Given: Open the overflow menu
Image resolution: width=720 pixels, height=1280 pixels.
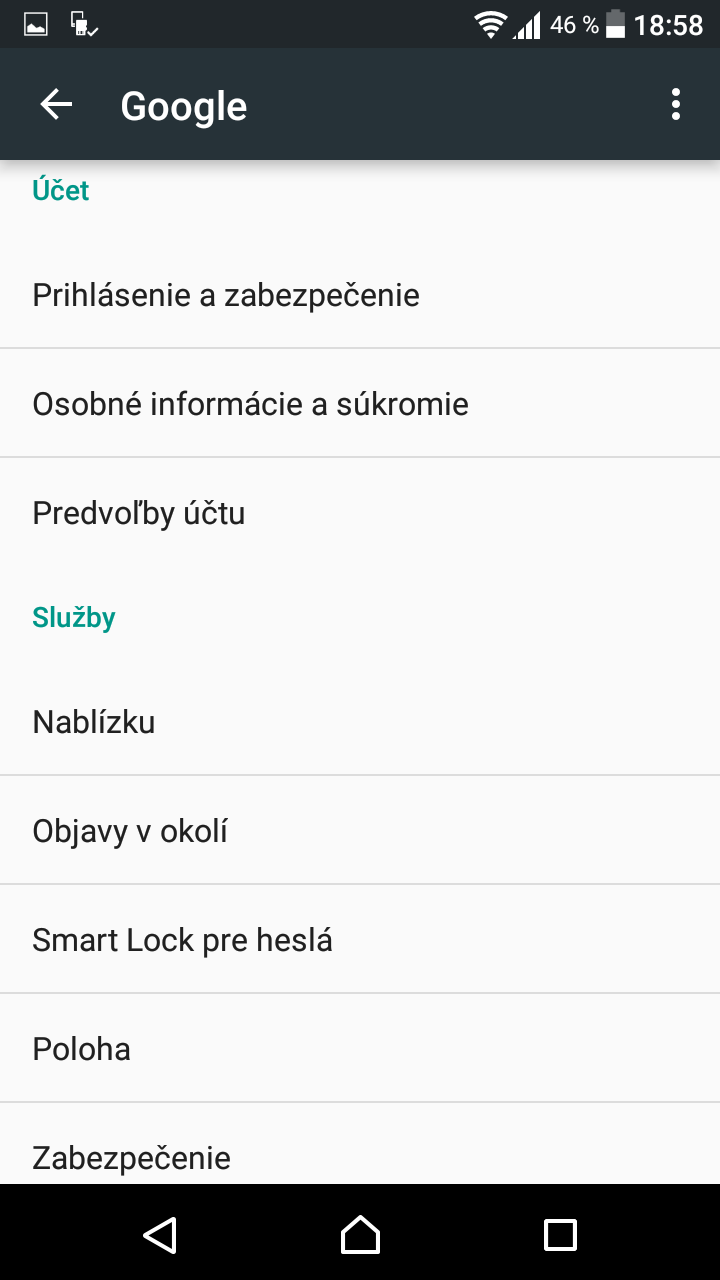Looking at the screenshot, I should click(x=676, y=105).
